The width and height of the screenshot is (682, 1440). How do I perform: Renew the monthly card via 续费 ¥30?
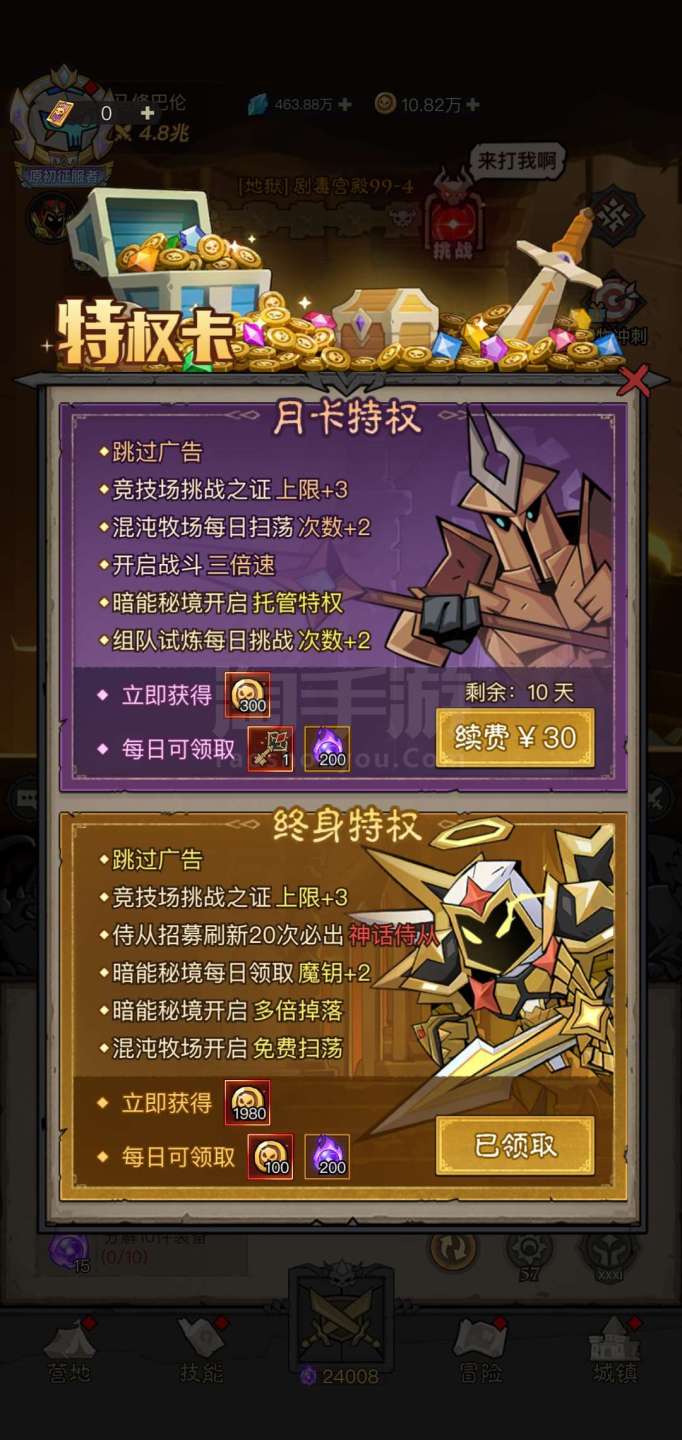click(x=515, y=738)
